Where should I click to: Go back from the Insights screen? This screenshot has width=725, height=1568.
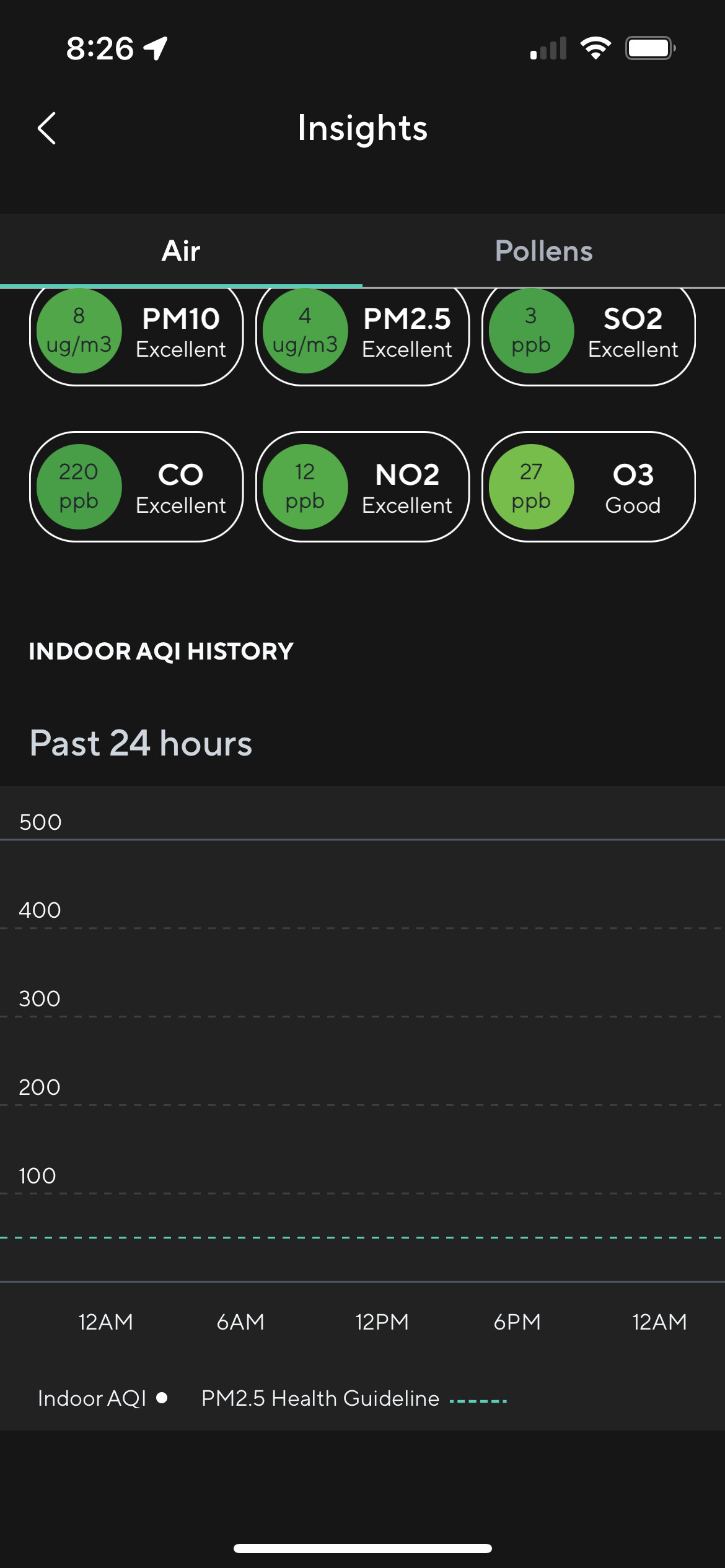(47, 128)
